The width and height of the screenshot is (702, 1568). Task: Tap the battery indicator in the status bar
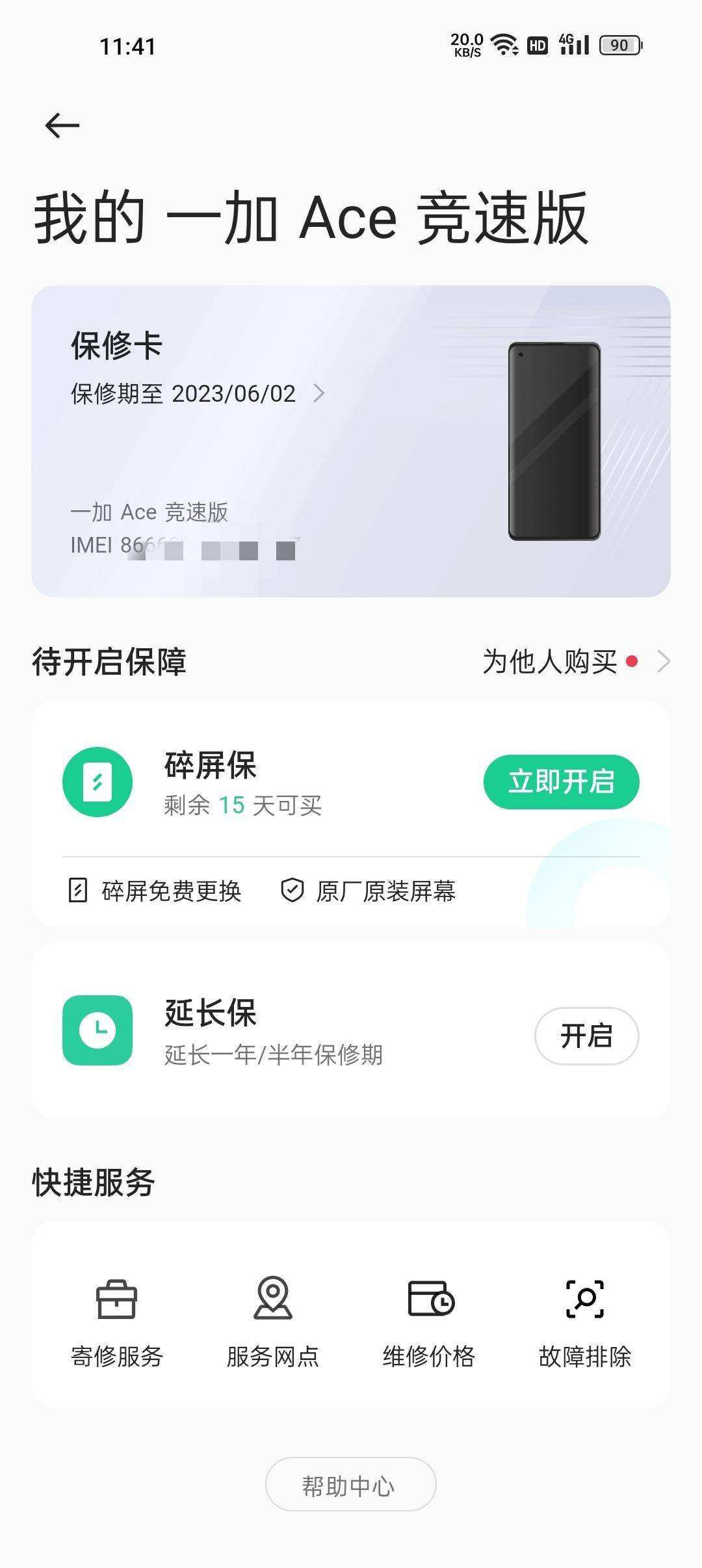tap(616, 44)
